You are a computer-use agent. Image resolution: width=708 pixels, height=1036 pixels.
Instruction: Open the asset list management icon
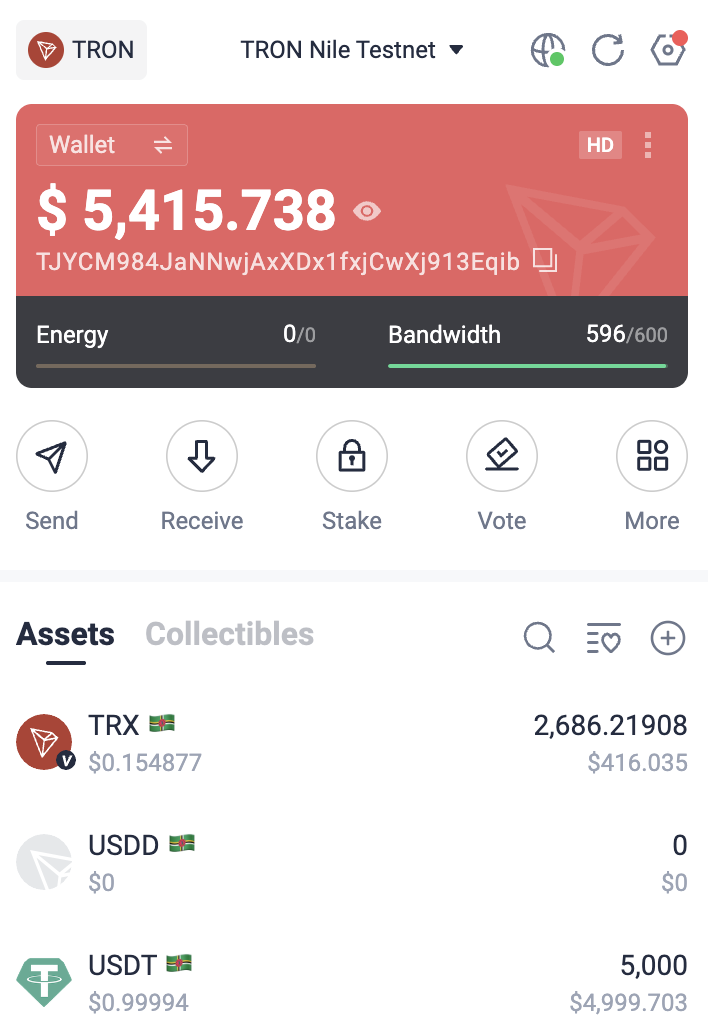tap(603, 637)
